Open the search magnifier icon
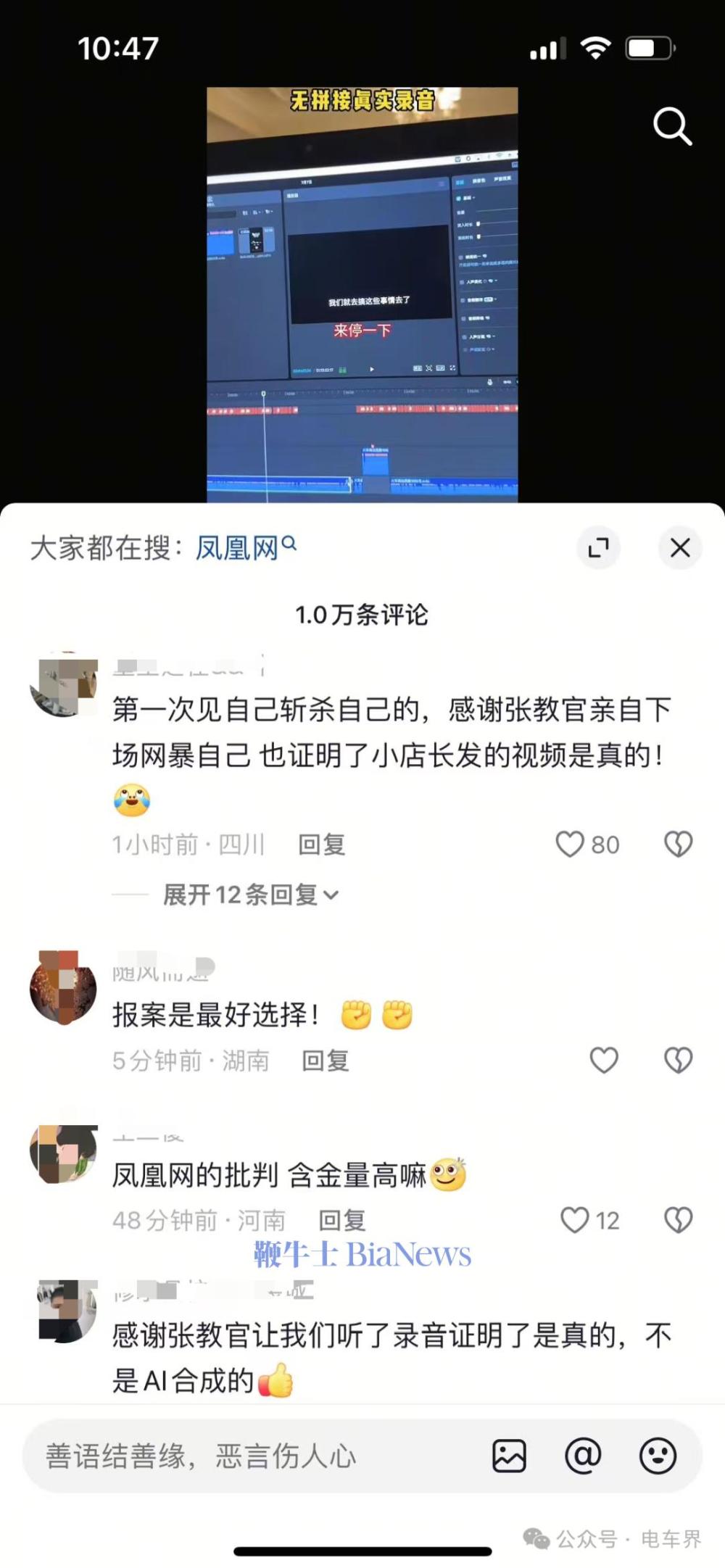The image size is (725, 1568). [x=672, y=127]
